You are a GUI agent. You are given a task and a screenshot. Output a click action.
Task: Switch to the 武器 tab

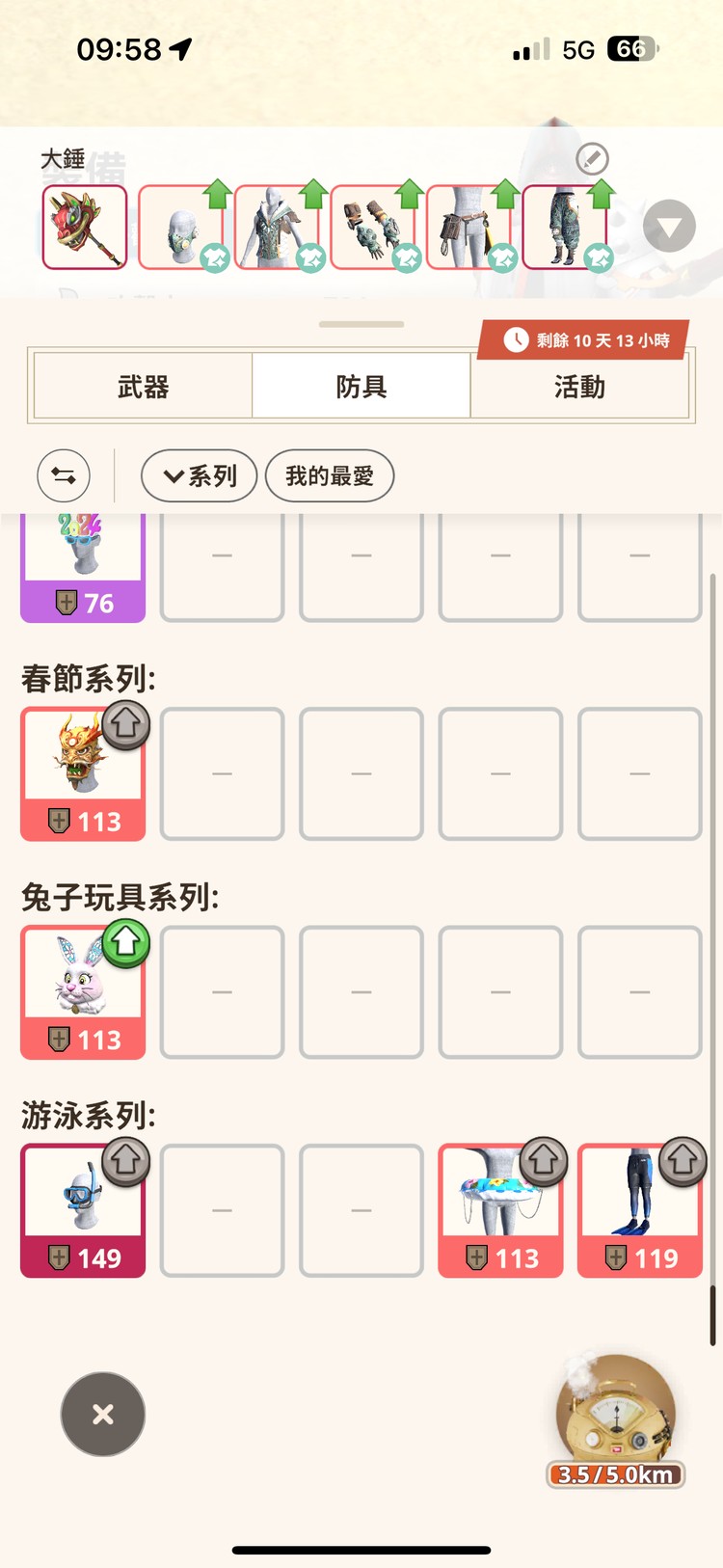143,387
